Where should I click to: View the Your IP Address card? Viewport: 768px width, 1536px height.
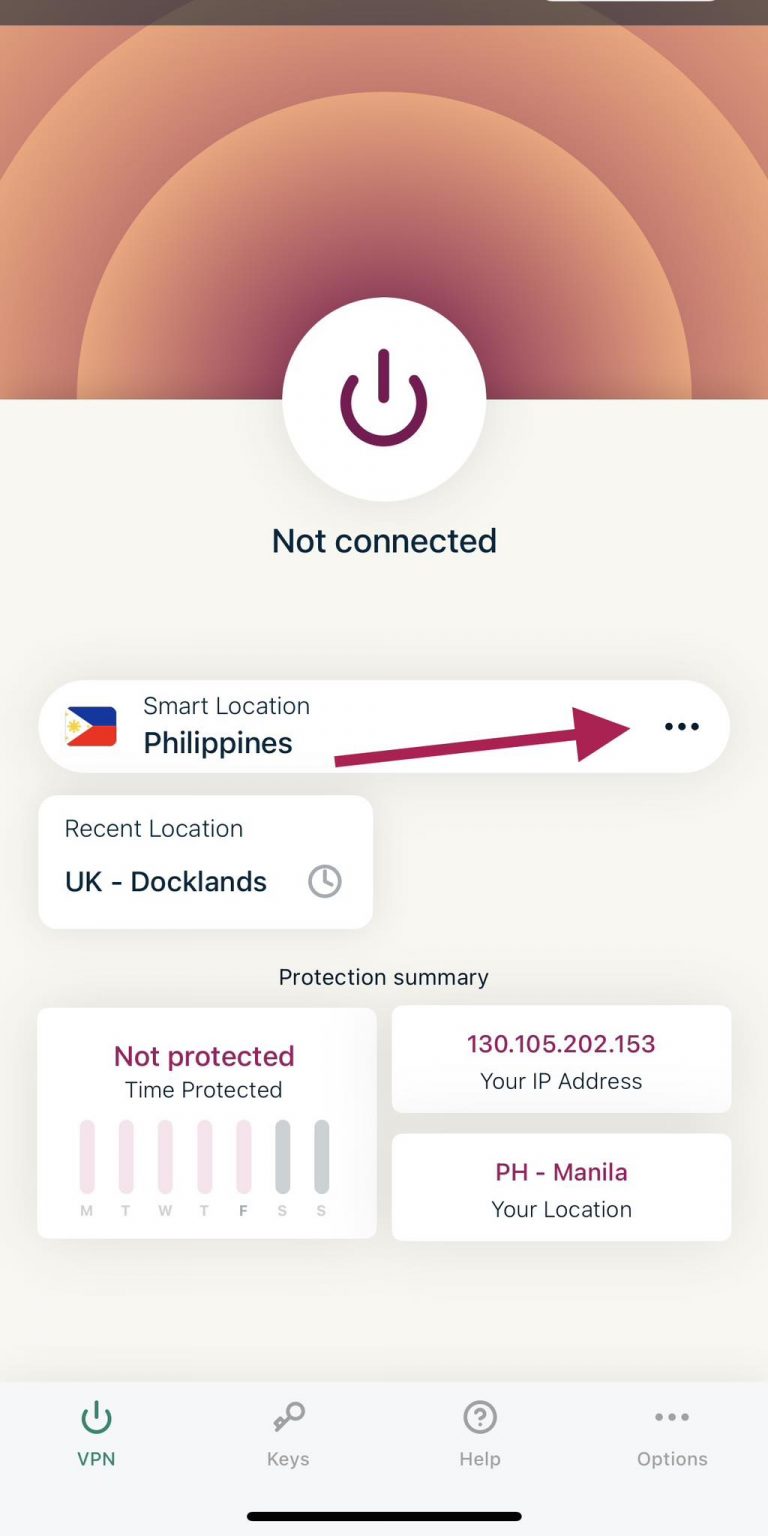[x=561, y=1059]
